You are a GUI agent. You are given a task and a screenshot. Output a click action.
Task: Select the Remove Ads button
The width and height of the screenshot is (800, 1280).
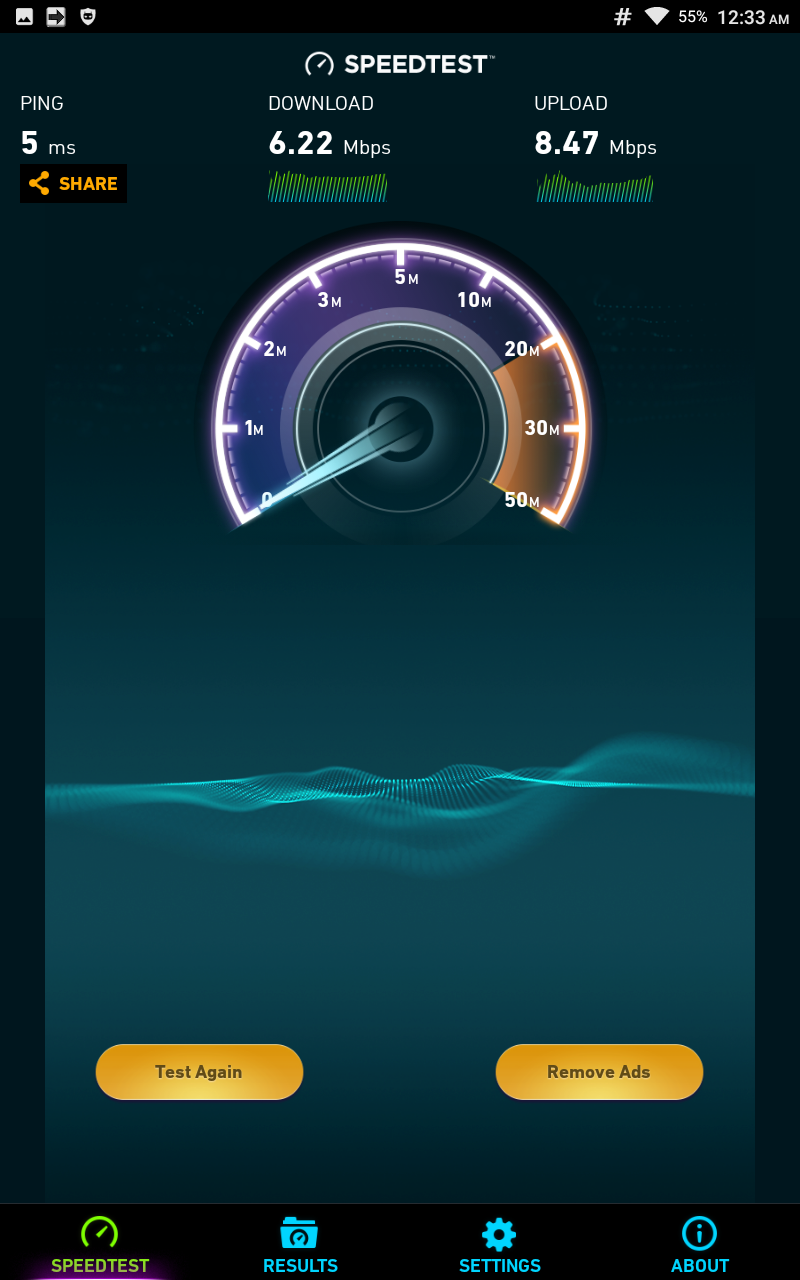(599, 1072)
